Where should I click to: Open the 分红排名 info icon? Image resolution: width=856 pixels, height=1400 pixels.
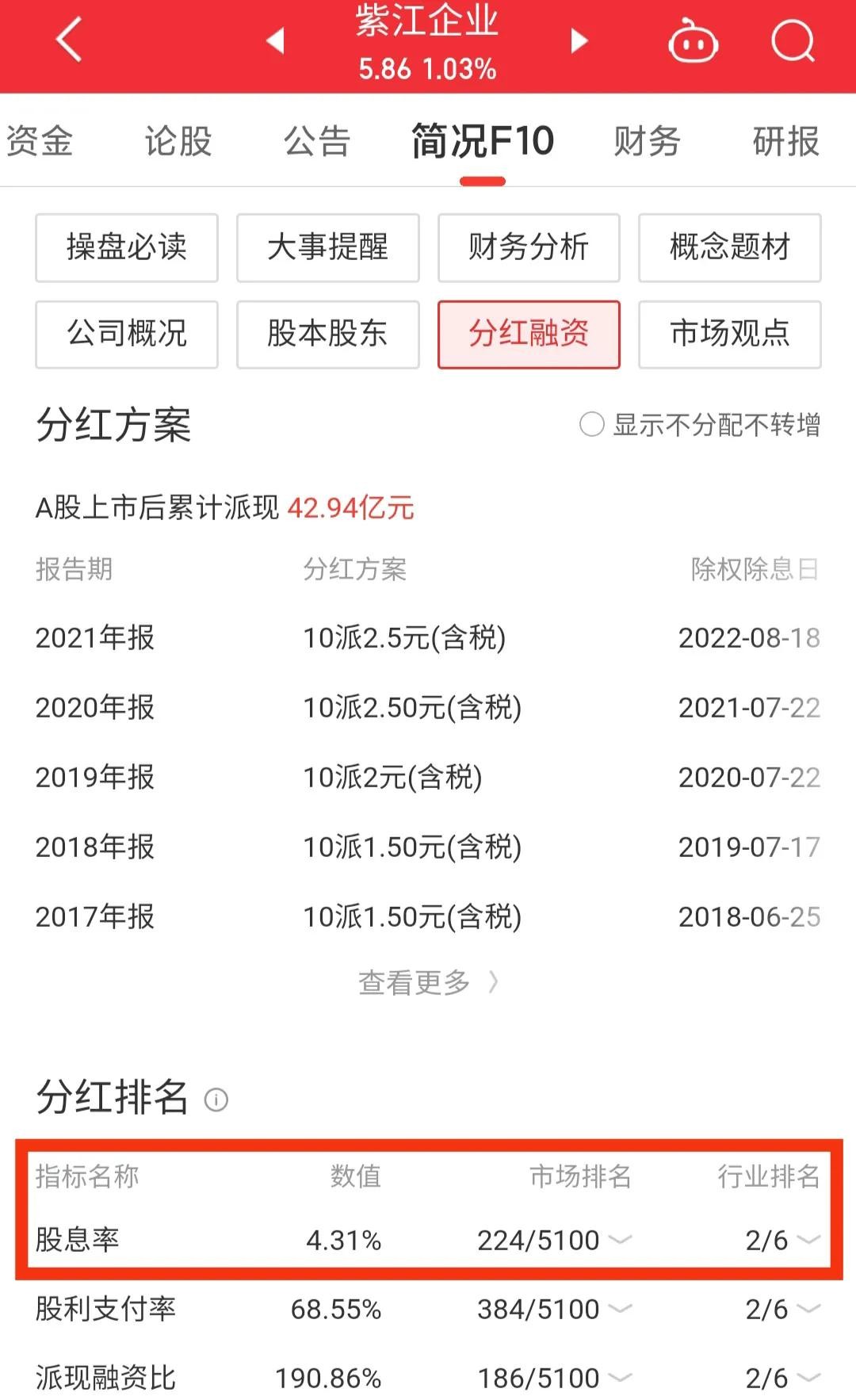216,1100
